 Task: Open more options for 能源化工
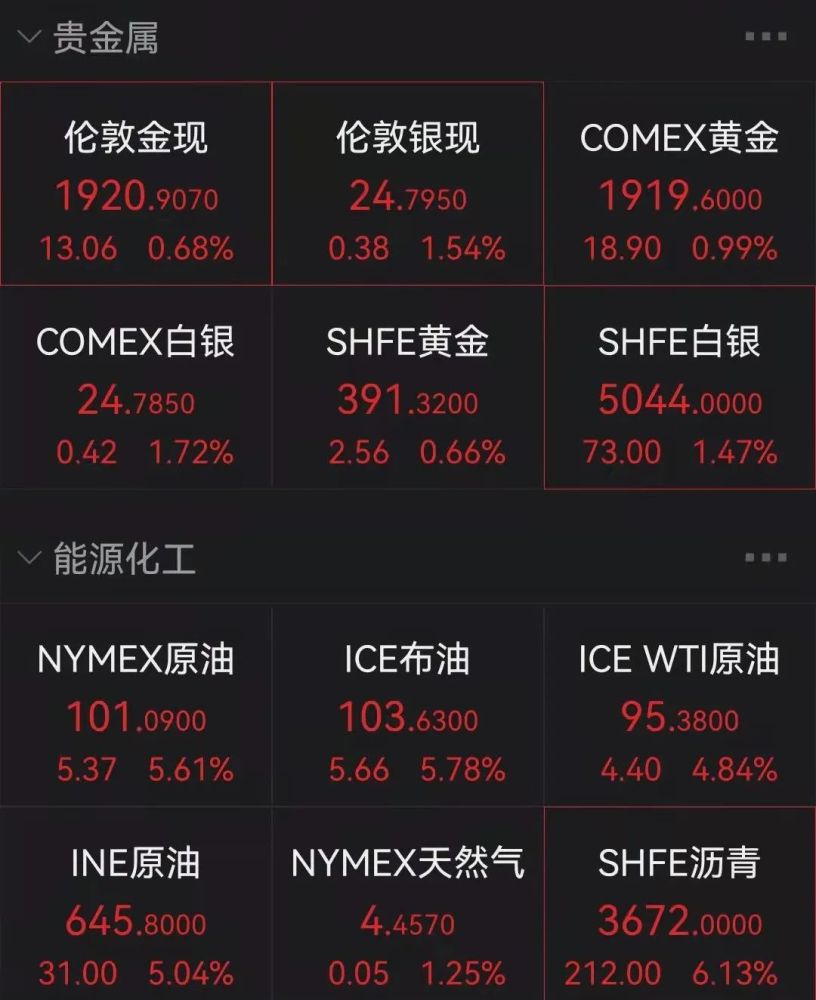coord(765,558)
